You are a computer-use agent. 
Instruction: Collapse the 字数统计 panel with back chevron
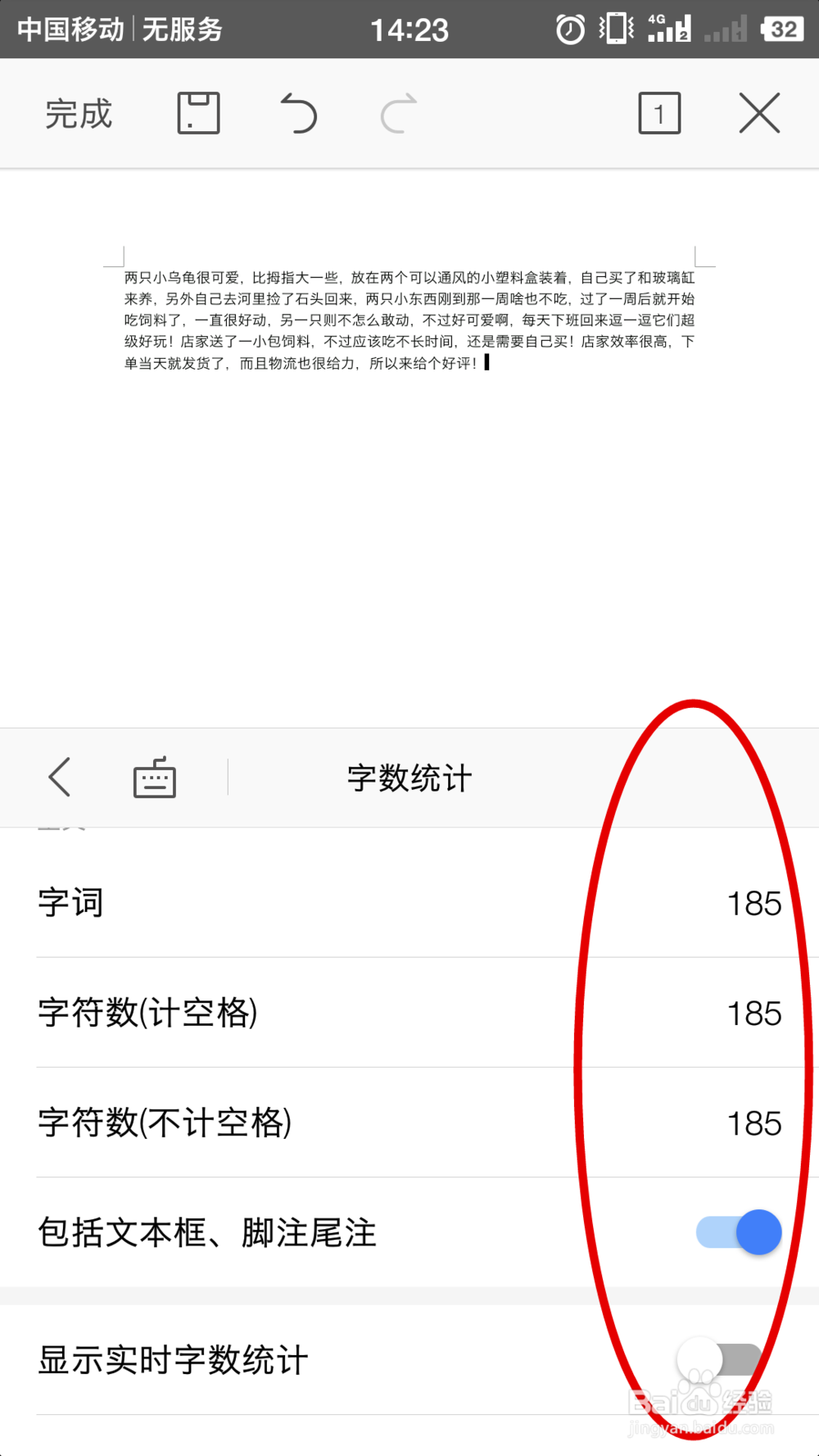58,777
